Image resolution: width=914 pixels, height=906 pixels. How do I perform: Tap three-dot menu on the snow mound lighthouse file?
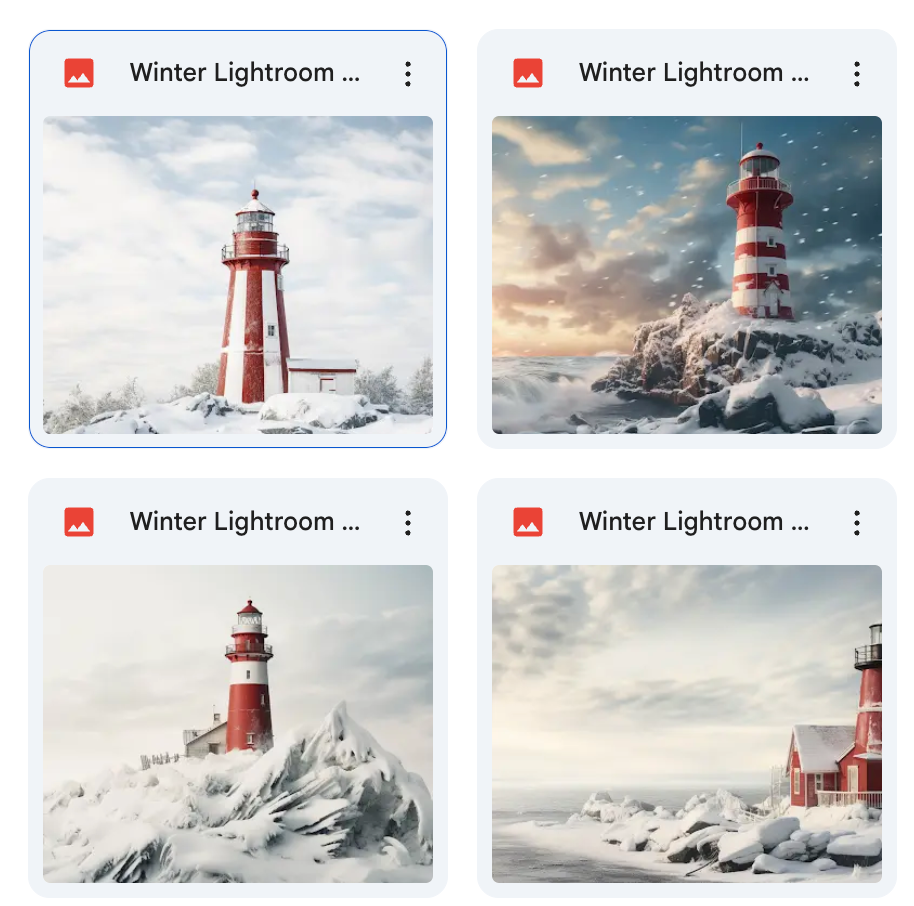[407, 522]
